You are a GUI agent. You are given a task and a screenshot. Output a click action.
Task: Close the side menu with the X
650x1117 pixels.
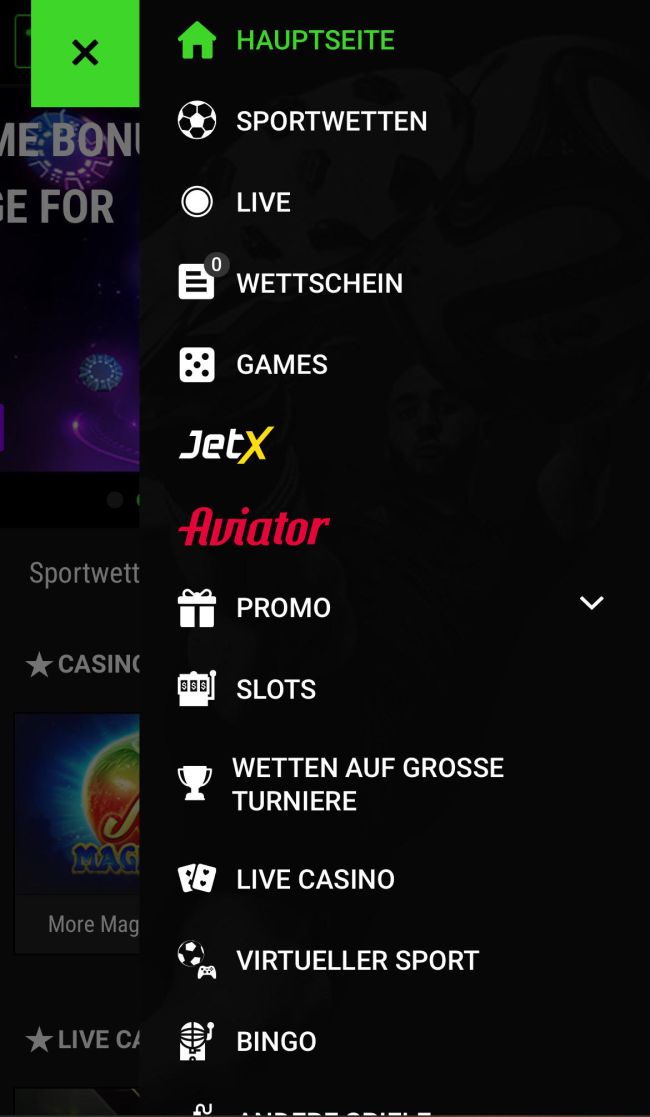85,53
